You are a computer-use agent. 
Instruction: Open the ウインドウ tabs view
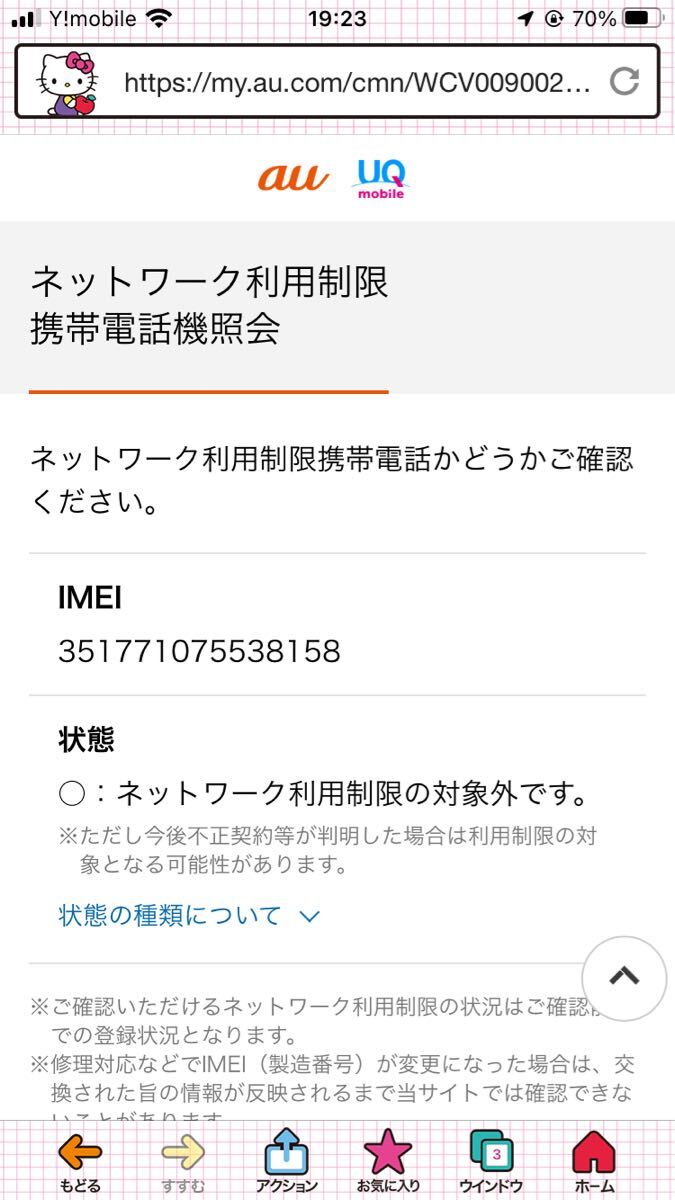(x=490, y=1161)
